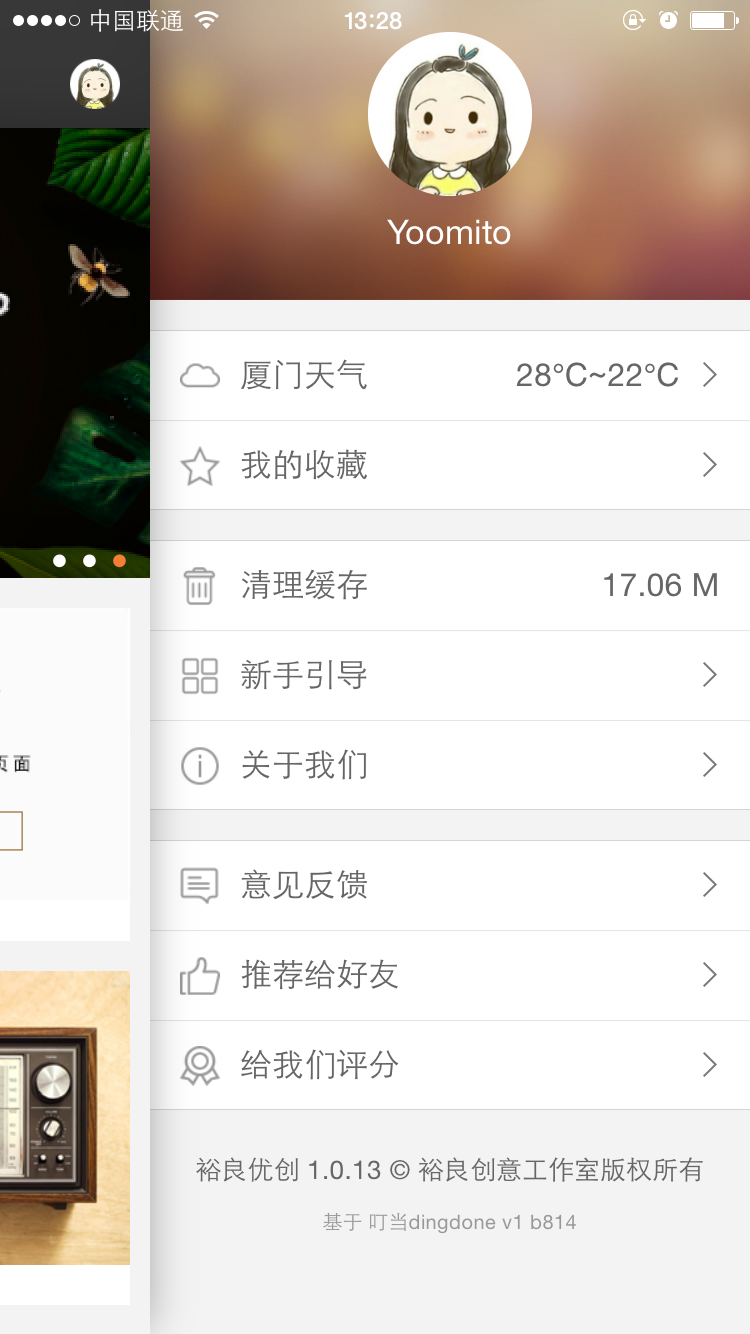Click the ribbon icon next to 给我们评分

tap(200, 1065)
